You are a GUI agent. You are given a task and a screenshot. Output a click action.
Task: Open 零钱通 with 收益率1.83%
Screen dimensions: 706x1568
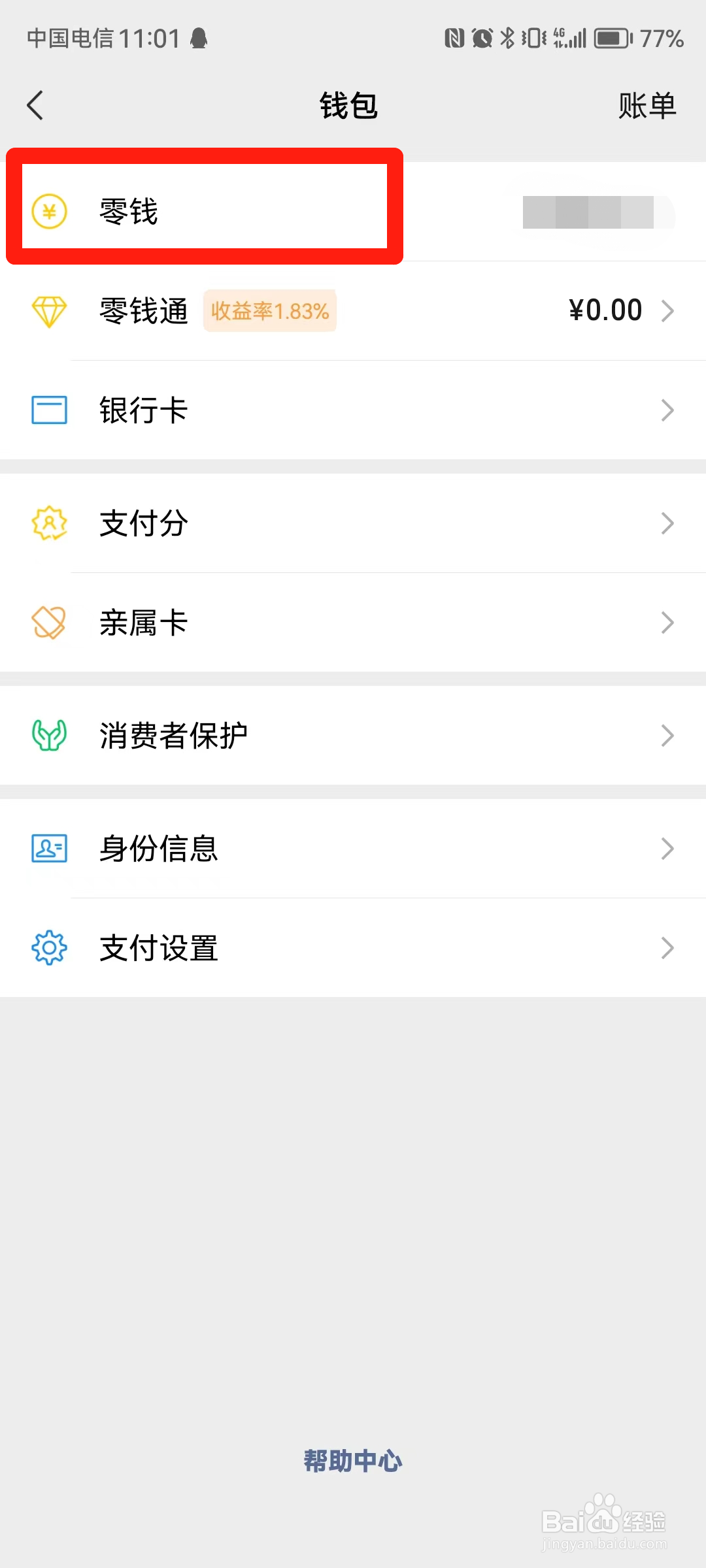pyautogui.click(x=353, y=311)
